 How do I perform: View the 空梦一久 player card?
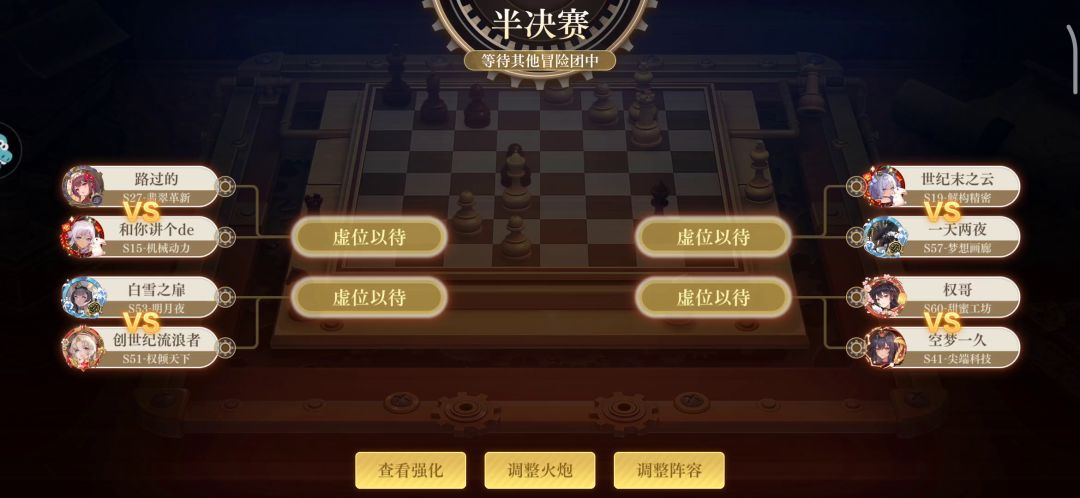pos(942,347)
